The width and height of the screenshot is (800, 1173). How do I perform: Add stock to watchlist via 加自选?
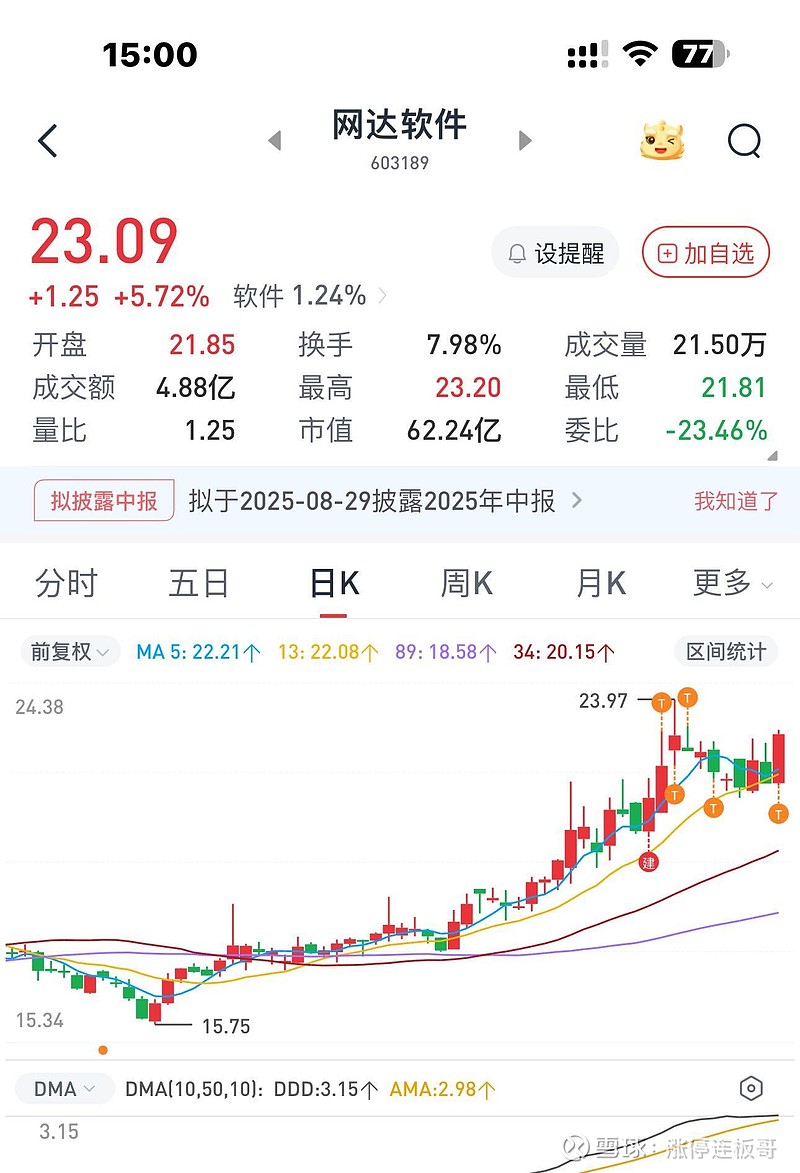point(706,254)
